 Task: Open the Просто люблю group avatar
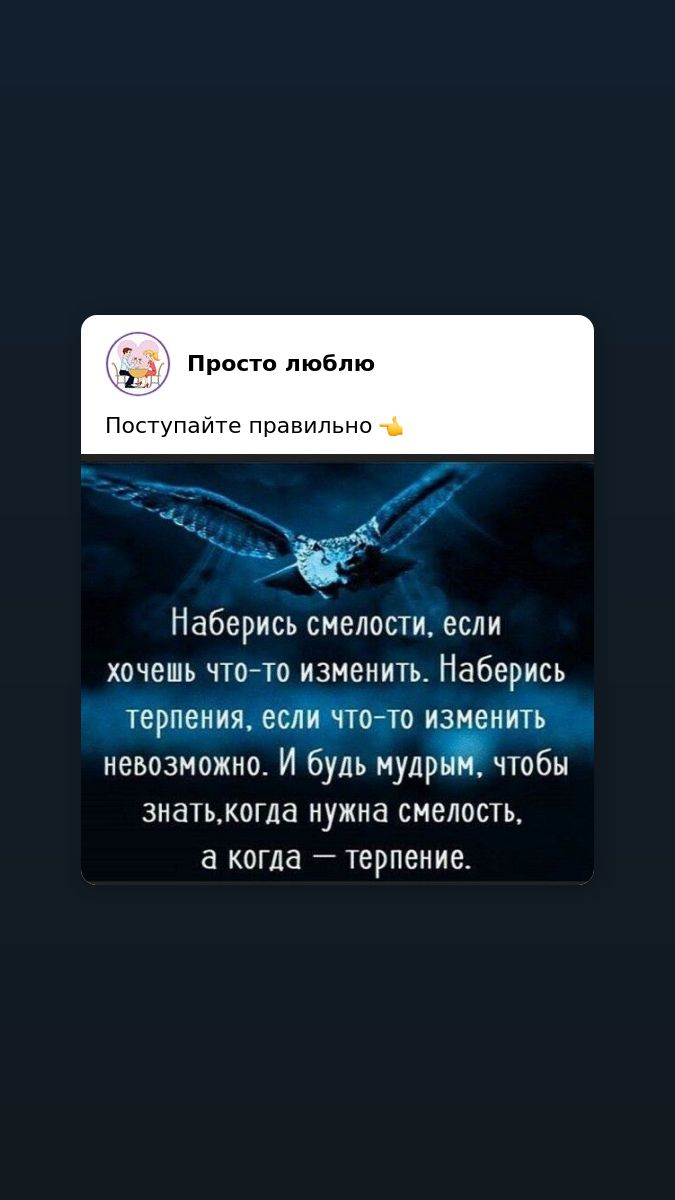pos(138,364)
